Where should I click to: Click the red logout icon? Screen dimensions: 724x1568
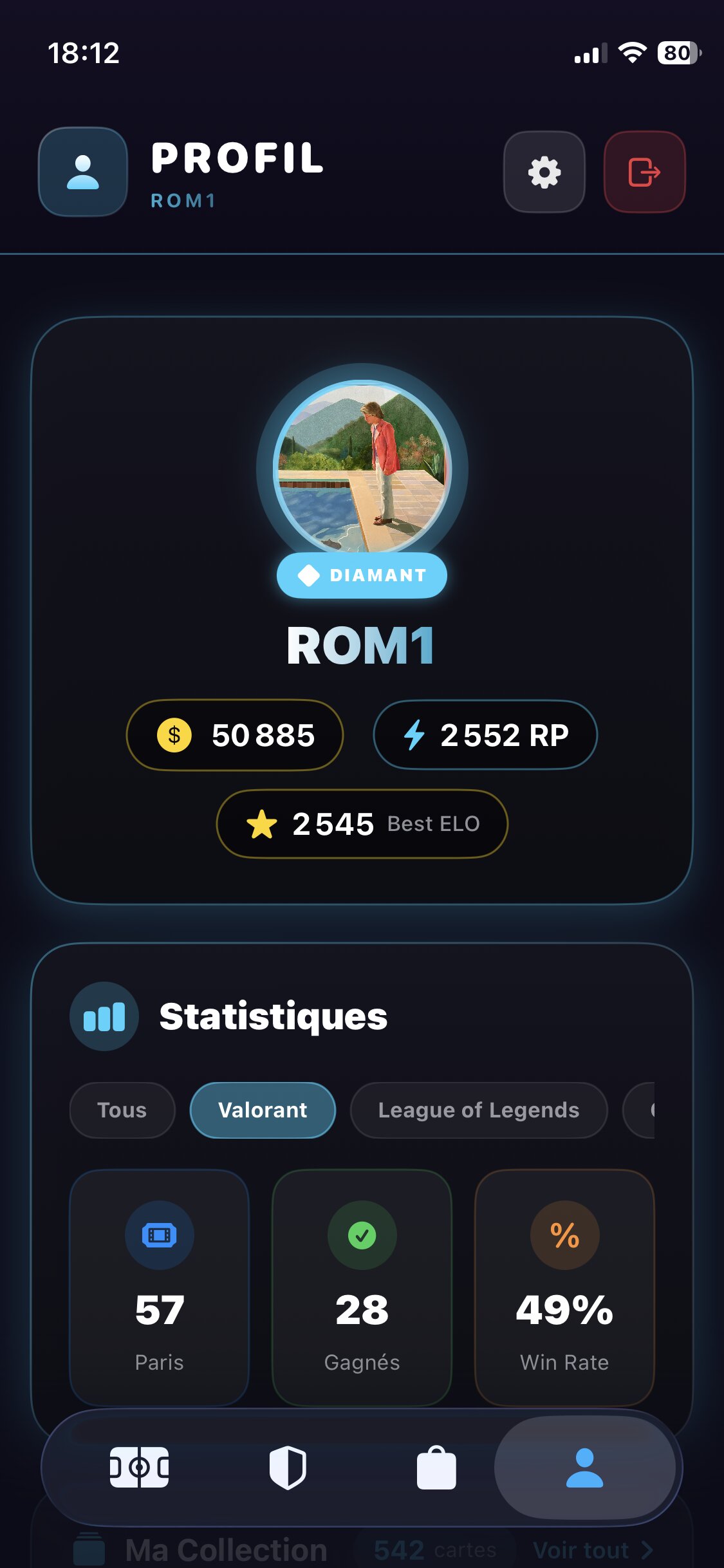[644, 173]
